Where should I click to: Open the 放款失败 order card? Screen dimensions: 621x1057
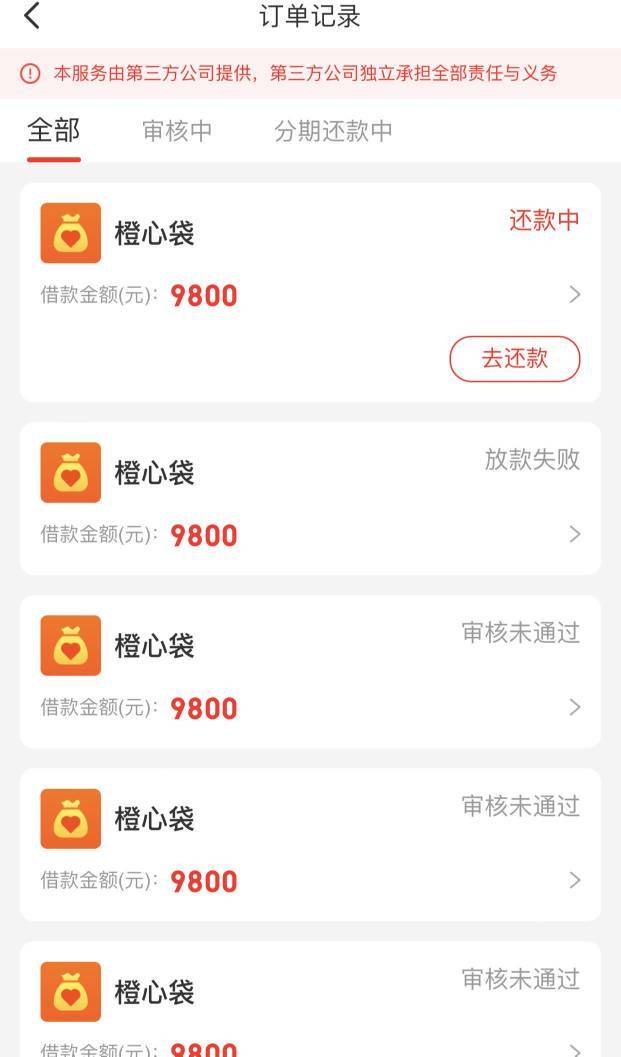[x=310, y=499]
